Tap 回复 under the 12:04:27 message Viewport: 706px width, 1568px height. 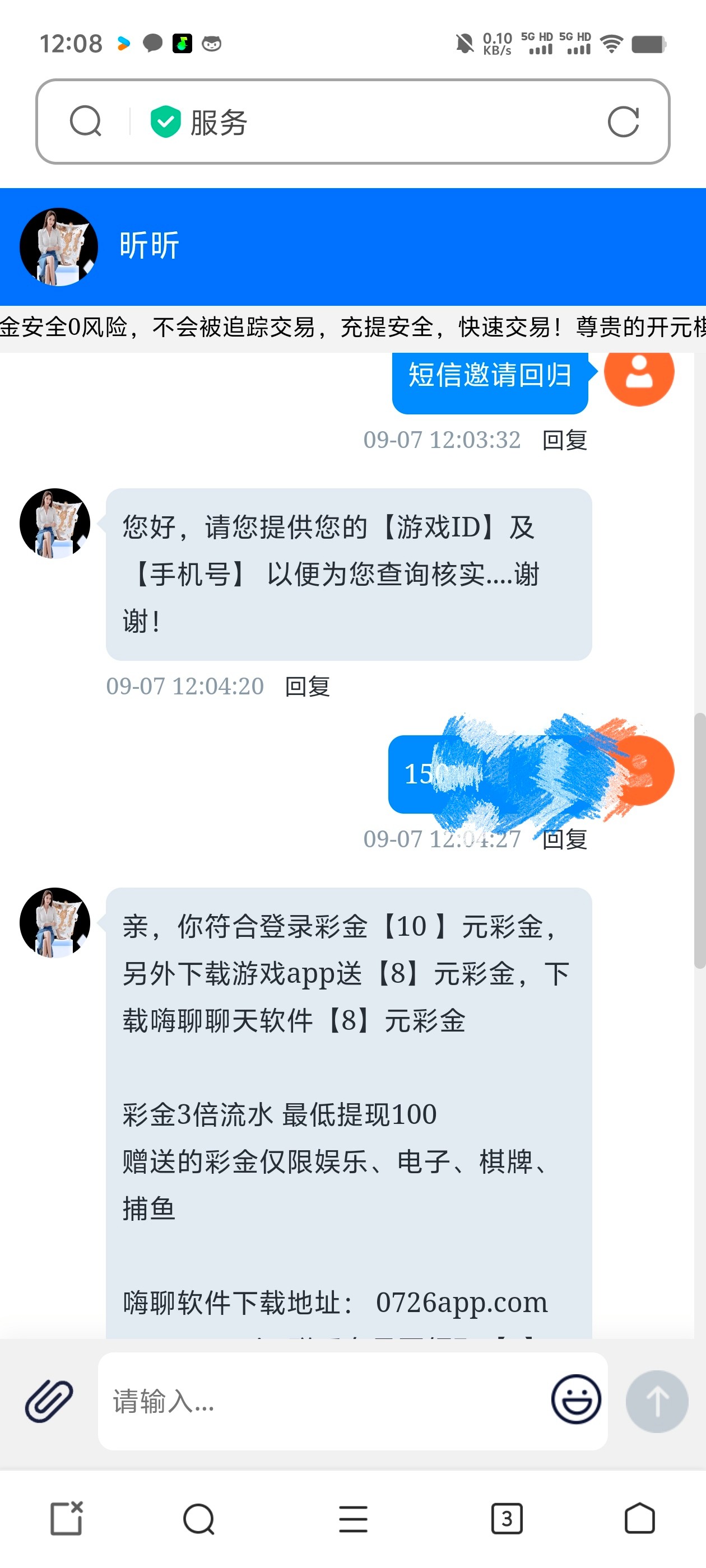point(565,839)
